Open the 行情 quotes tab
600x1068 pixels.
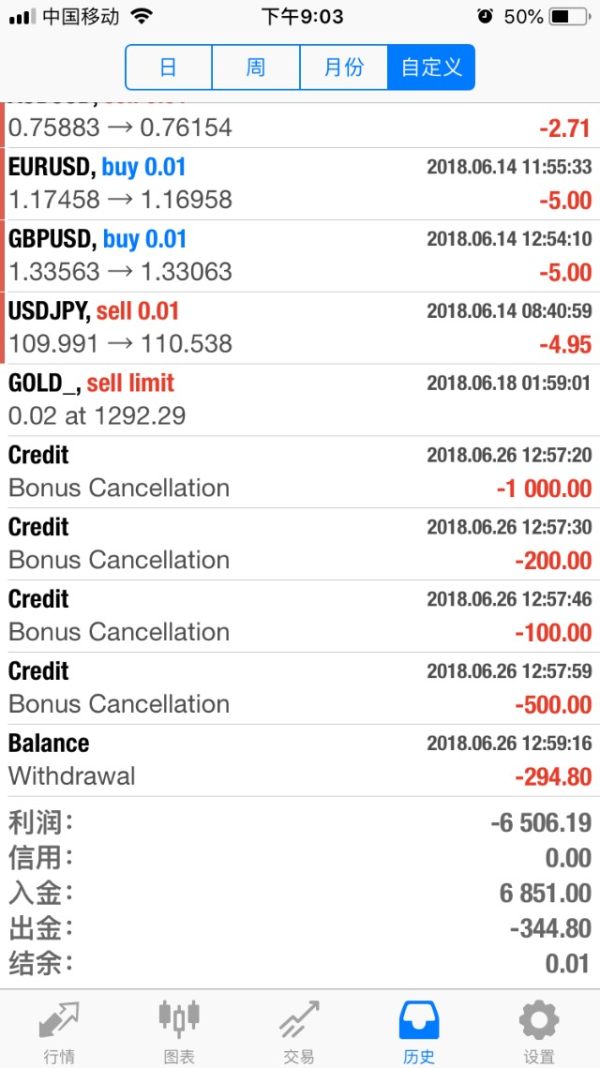[x=59, y=1031]
